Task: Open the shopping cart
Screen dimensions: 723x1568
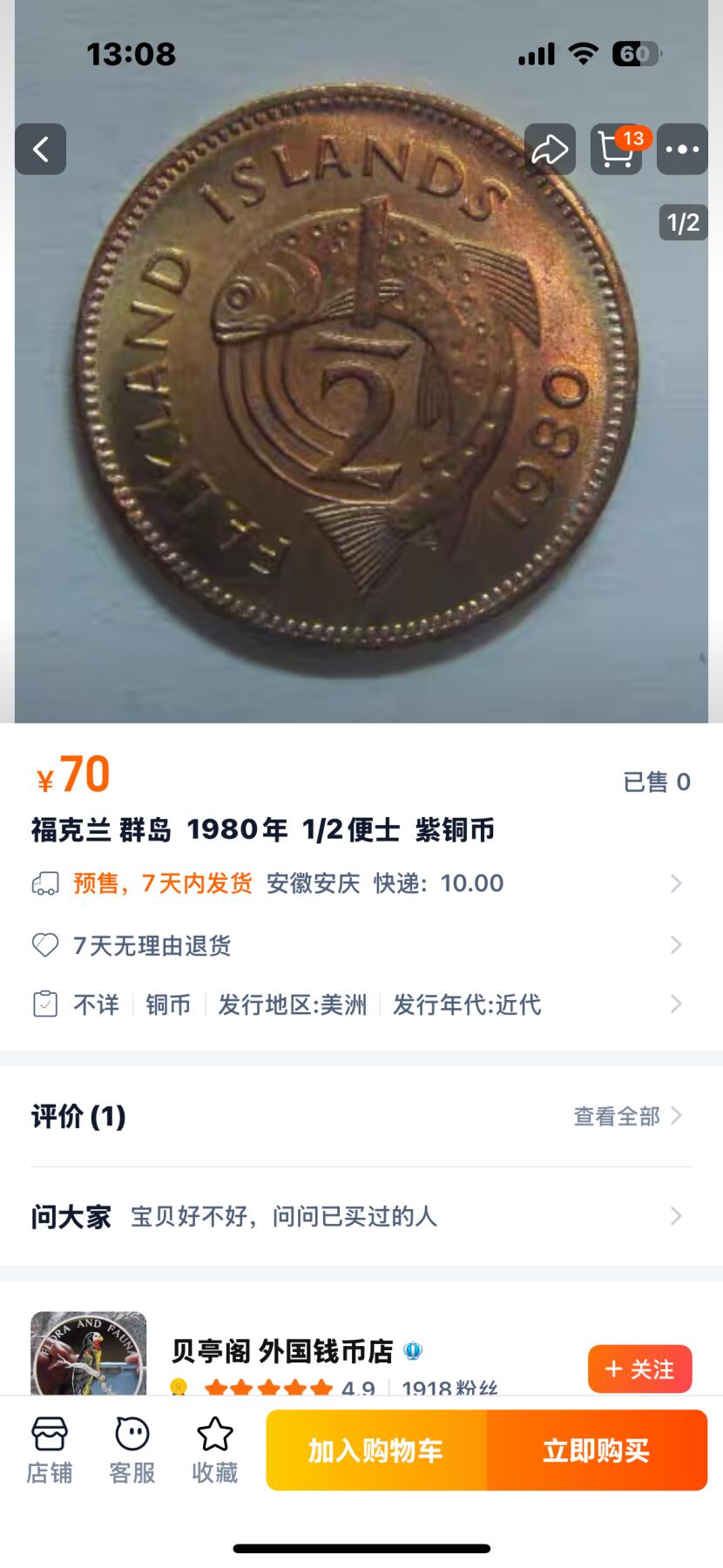Action: tap(616, 150)
